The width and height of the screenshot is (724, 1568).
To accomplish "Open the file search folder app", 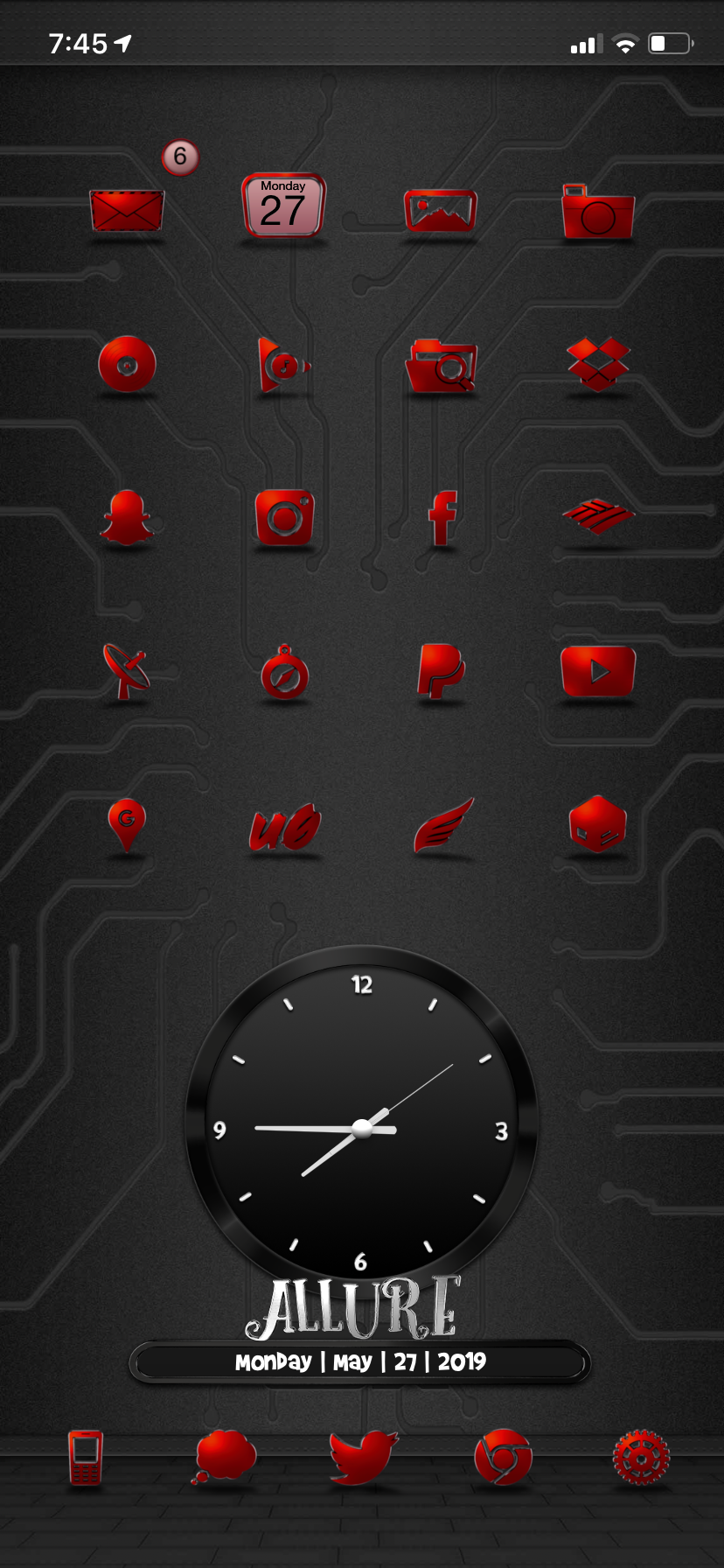I will [x=442, y=365].
